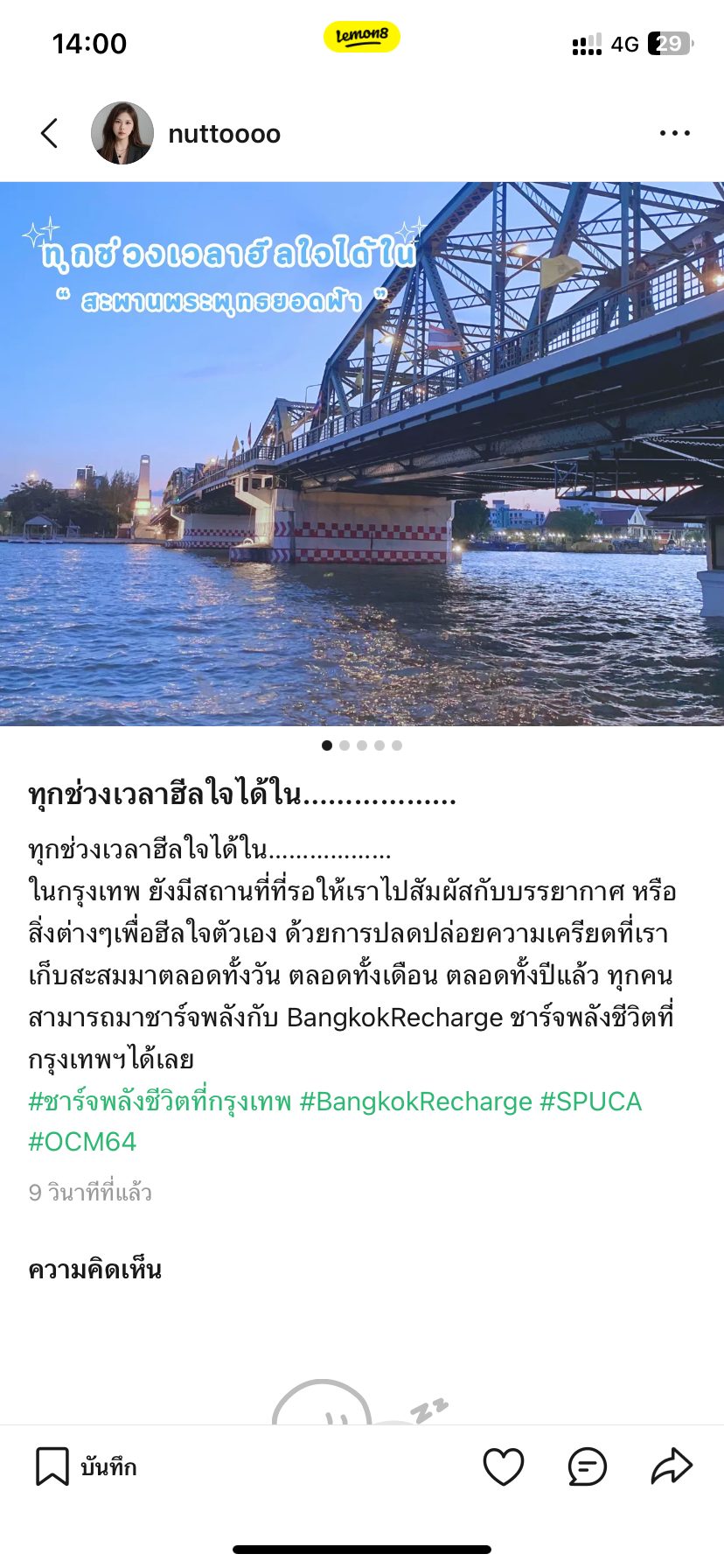Screen dimensions: 724x1568
Task: Open the three-dot overflow menu
Action: click(x=674, y=133)
